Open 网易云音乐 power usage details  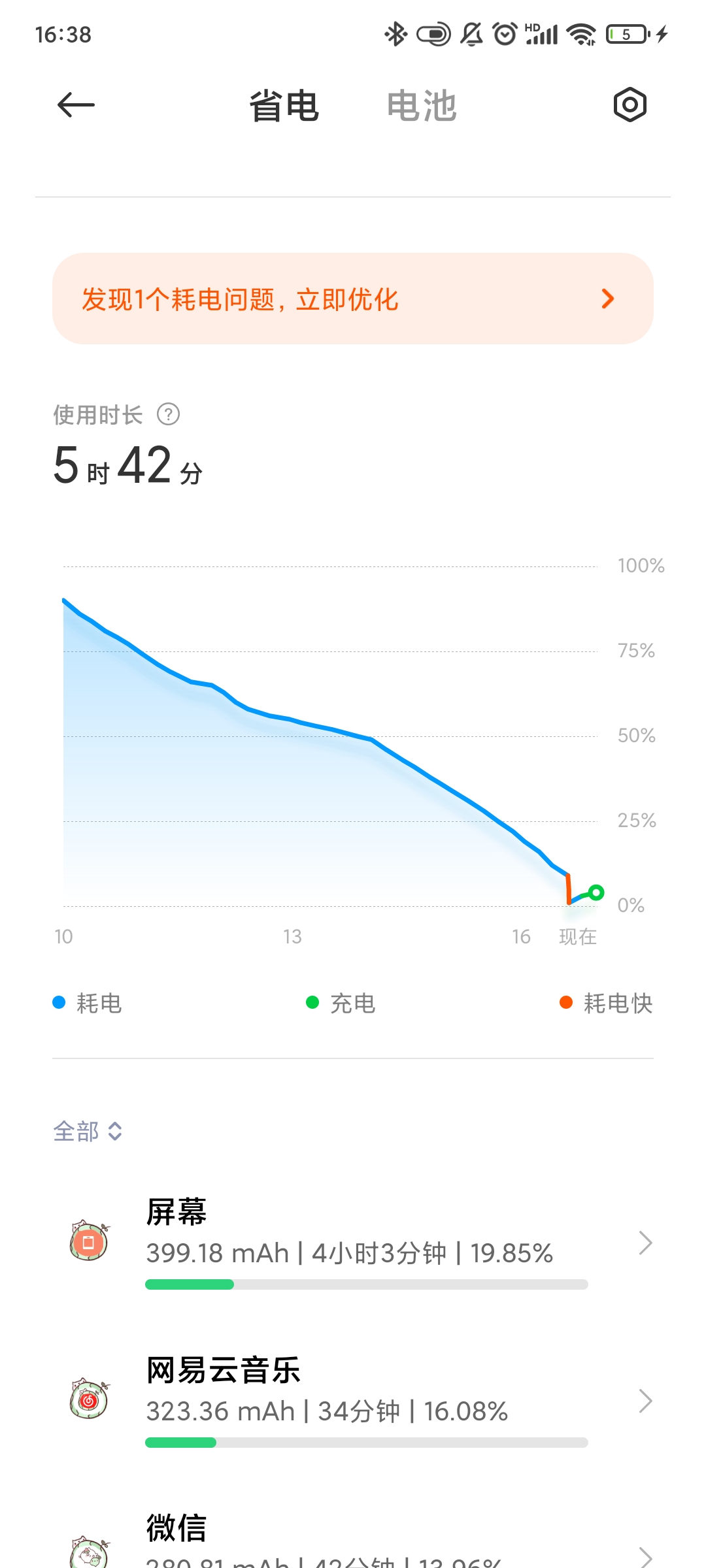pyautogui.click(x=353, y=1401)
